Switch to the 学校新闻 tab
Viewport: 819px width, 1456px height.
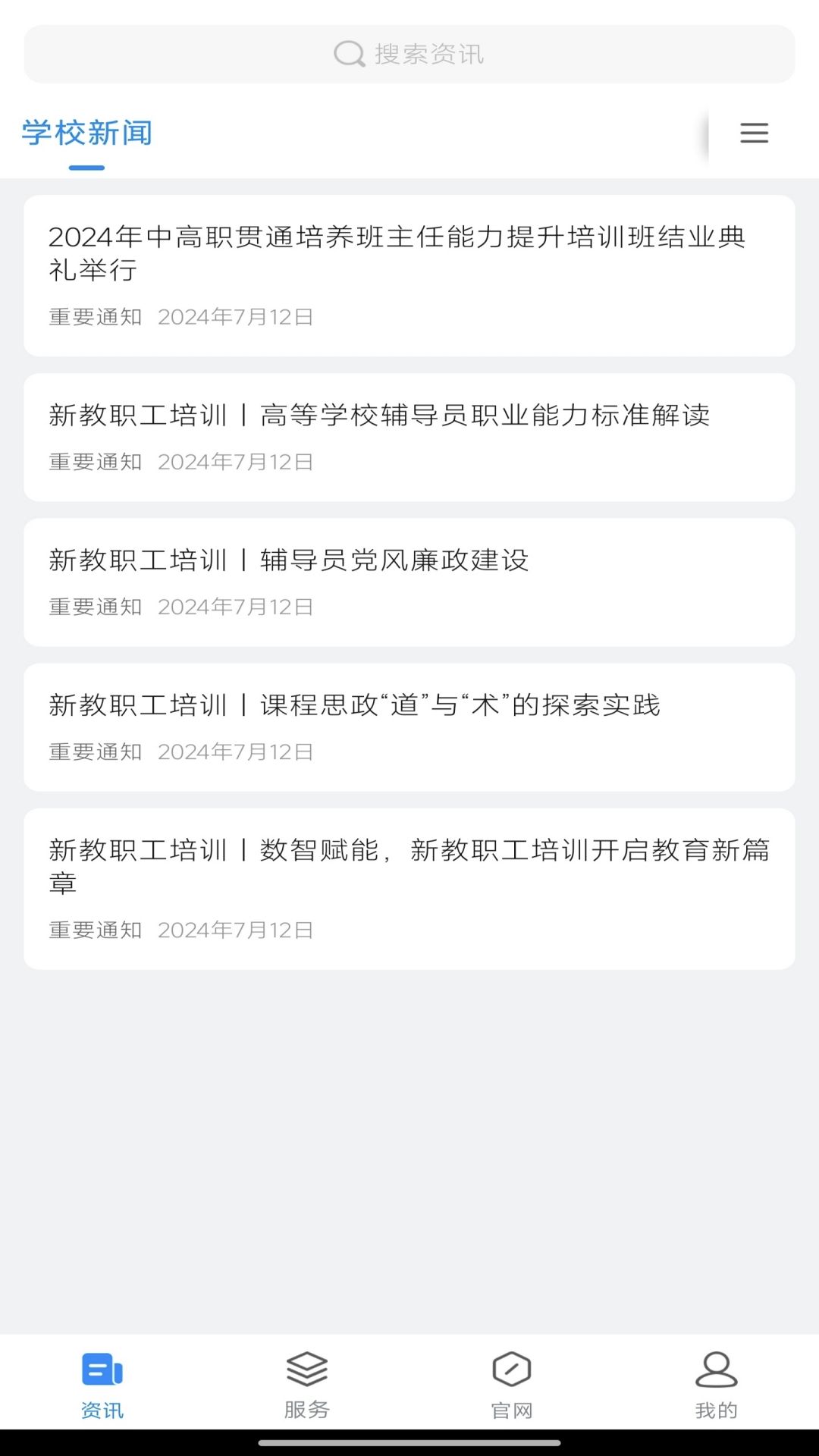(x=86, y=133)
